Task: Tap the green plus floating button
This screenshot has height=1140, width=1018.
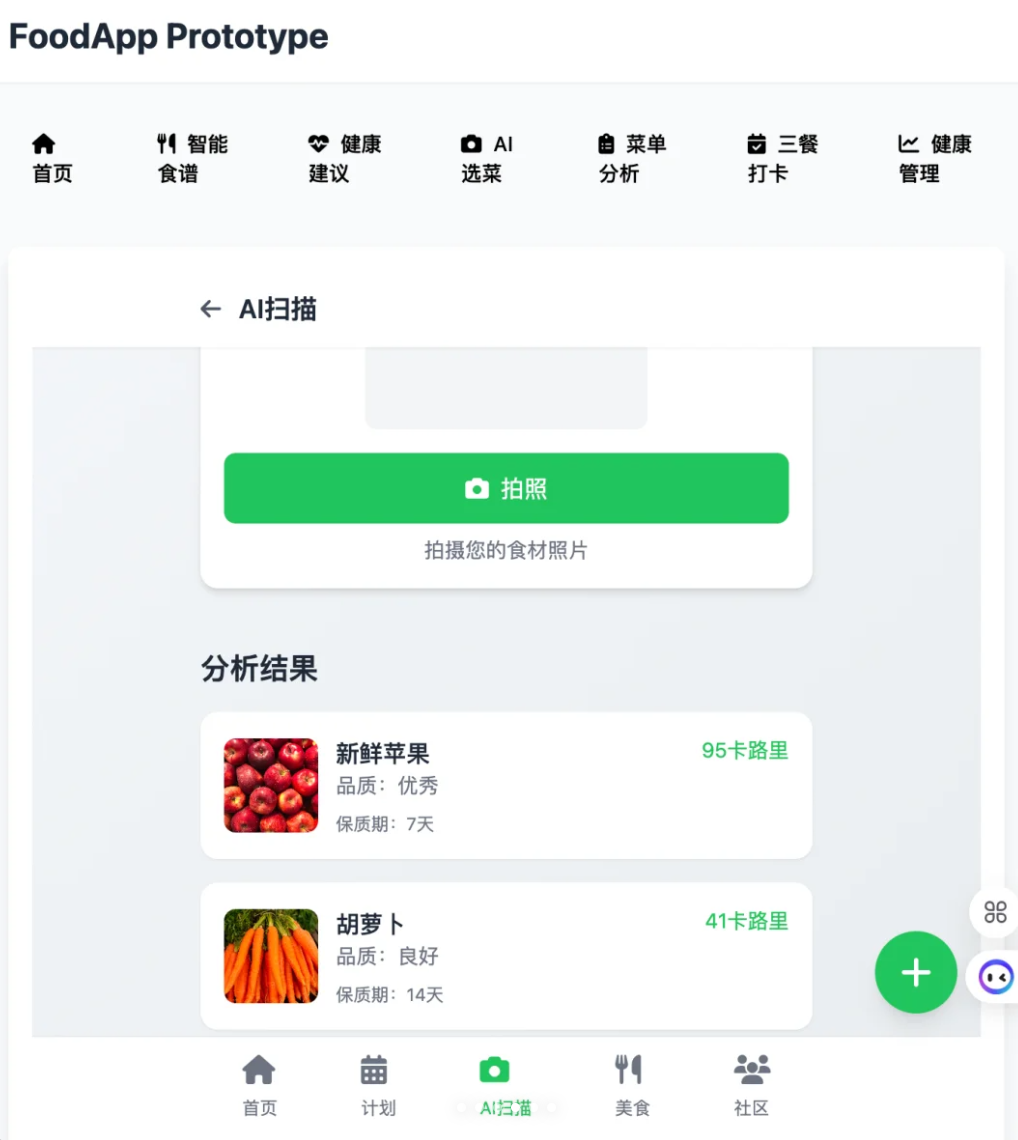Action: [915, 972]
